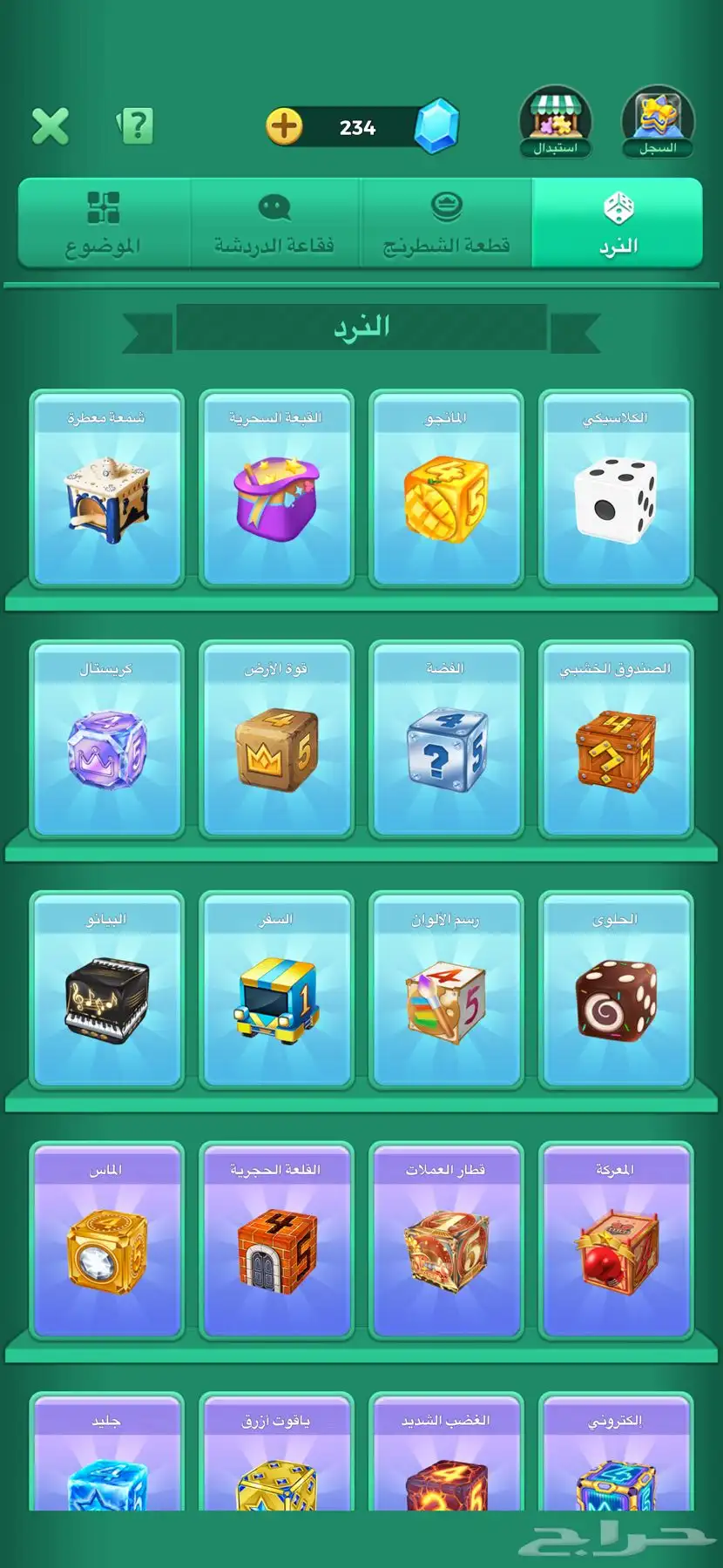The height and width of the screenshot is (1568, 723).
Task: Open the استبدال exchange shop
Action: click(x=555, y=123)
